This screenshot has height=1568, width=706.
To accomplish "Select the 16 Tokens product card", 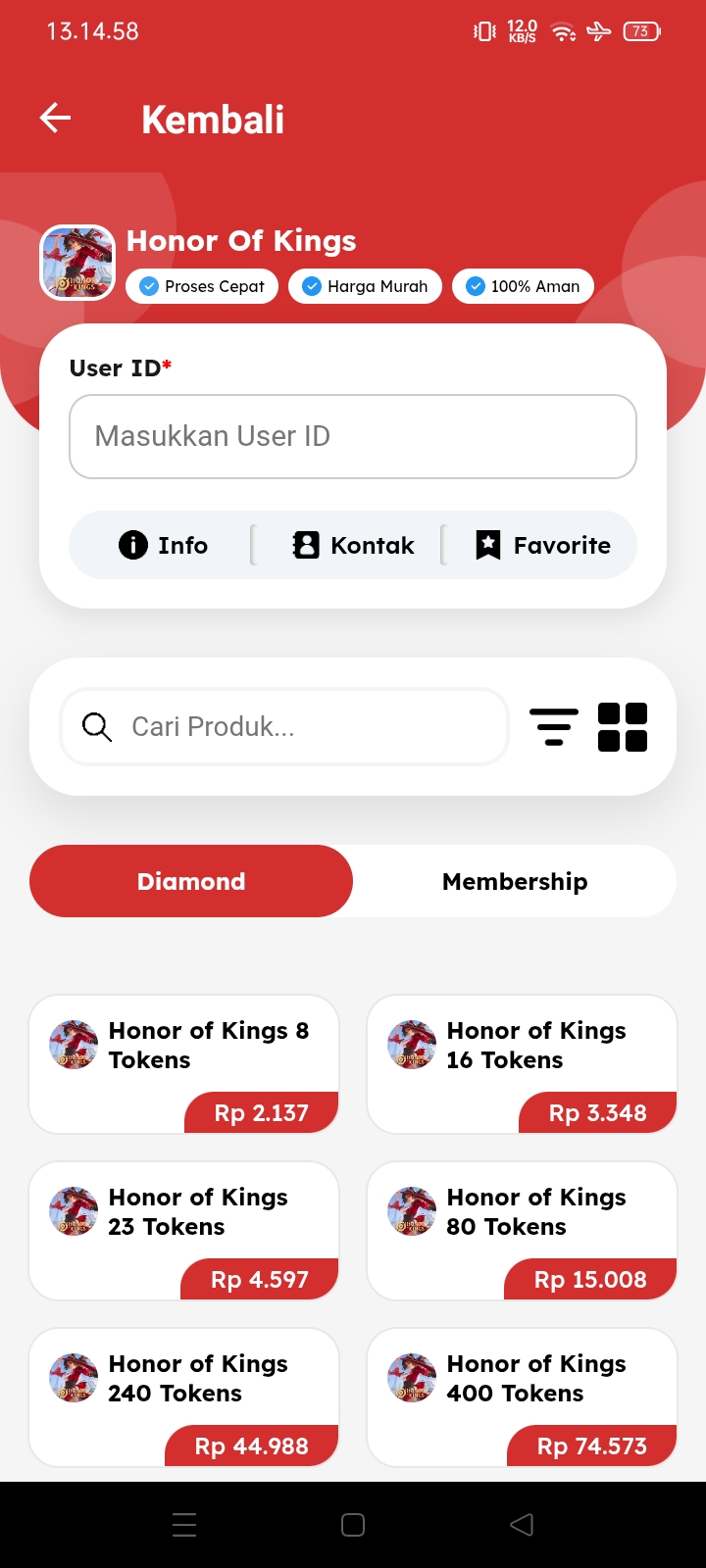I will tap(522, 1064).
